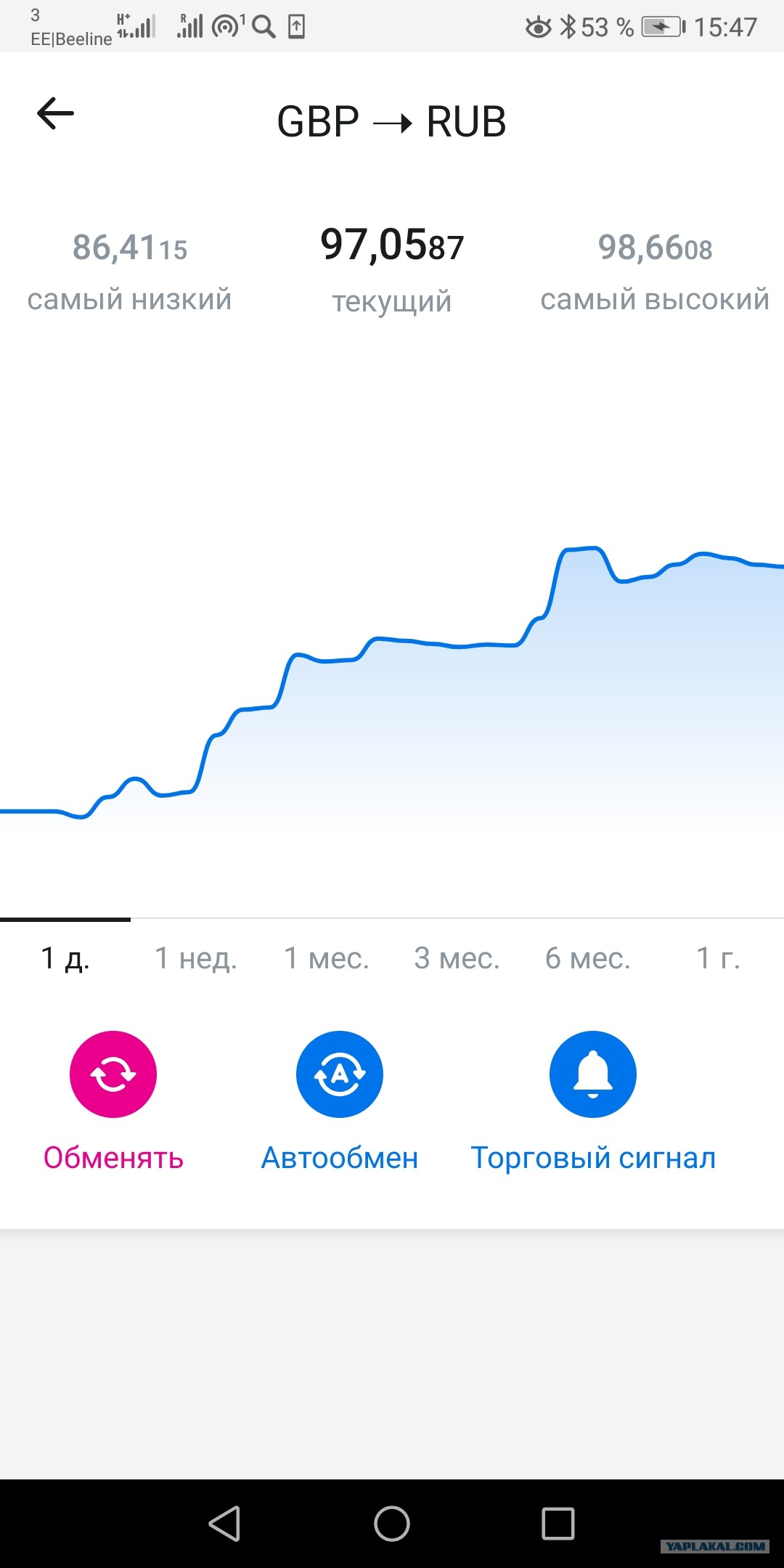This screenshot has width=784, height=1568.
Task: Create a Торговый сигнал alert
Action: click(593, 1074)
